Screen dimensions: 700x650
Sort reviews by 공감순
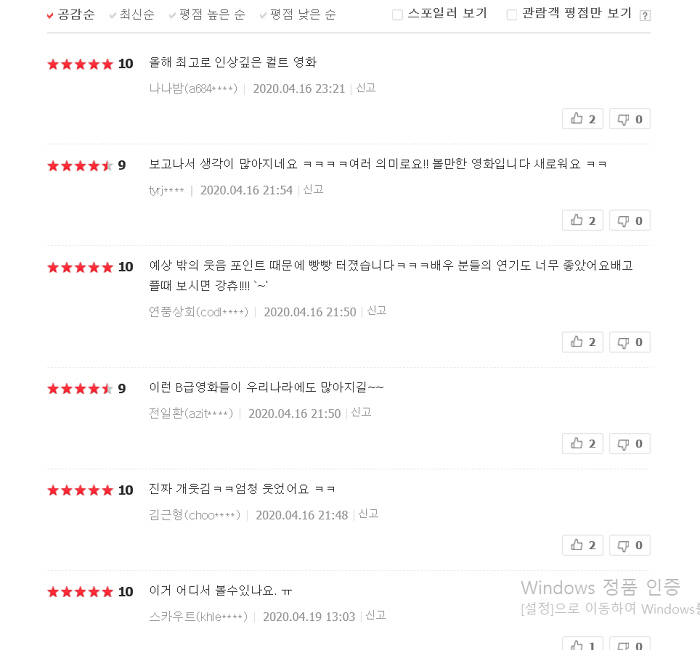[75, 14]
